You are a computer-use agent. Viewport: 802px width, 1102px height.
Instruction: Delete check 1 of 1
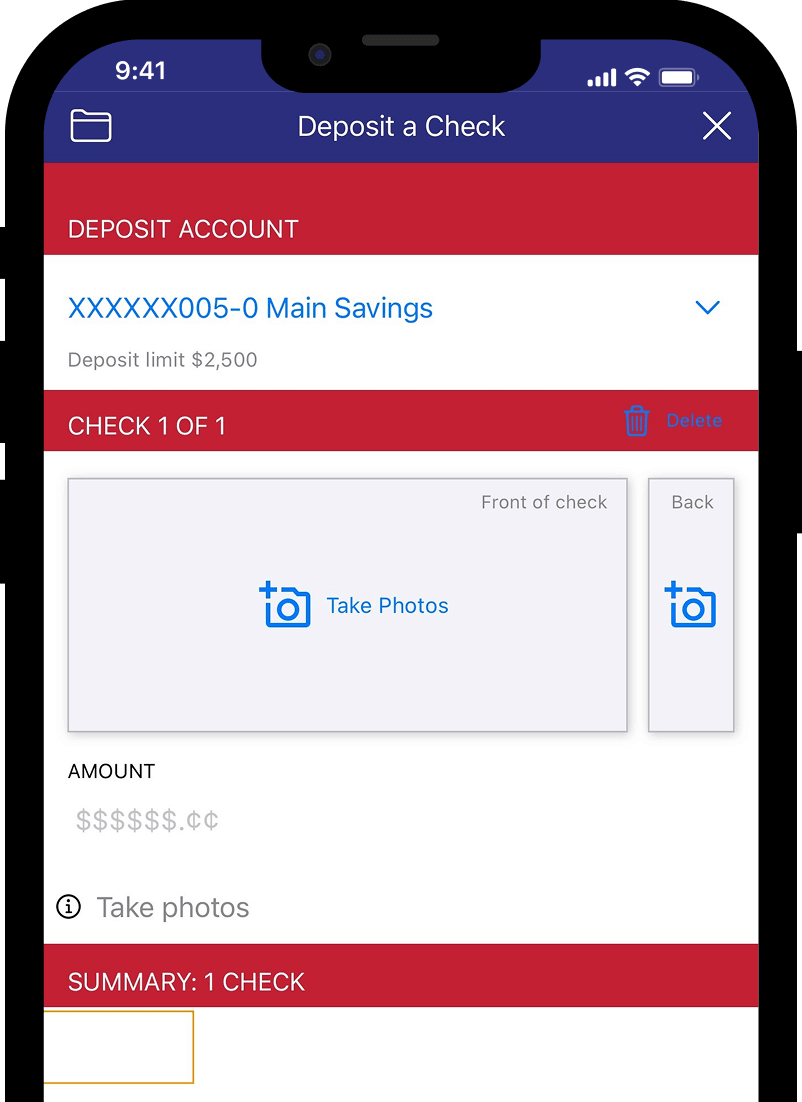point(672,421)
